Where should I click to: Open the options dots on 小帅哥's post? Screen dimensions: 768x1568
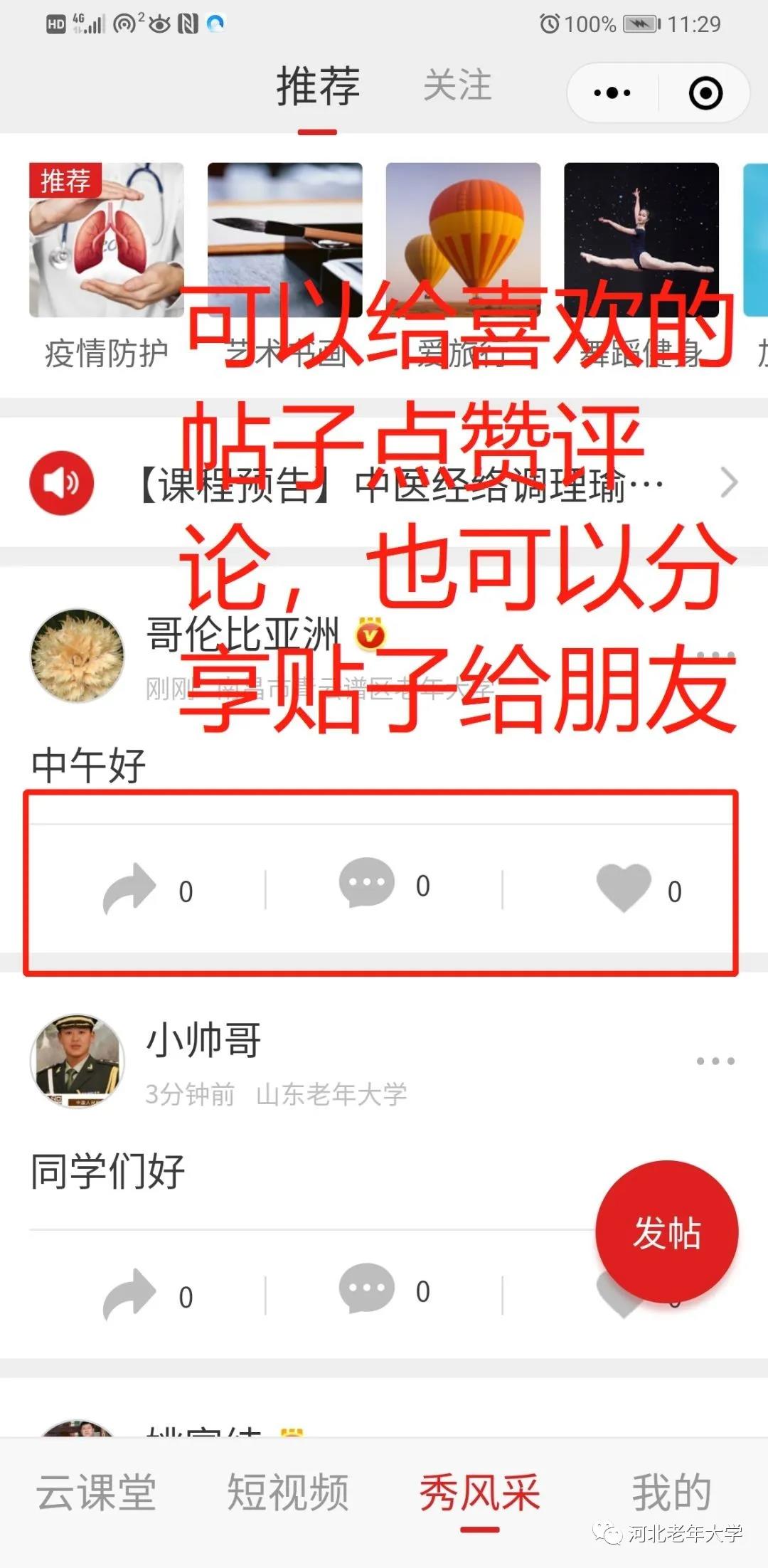(715, 1061)
